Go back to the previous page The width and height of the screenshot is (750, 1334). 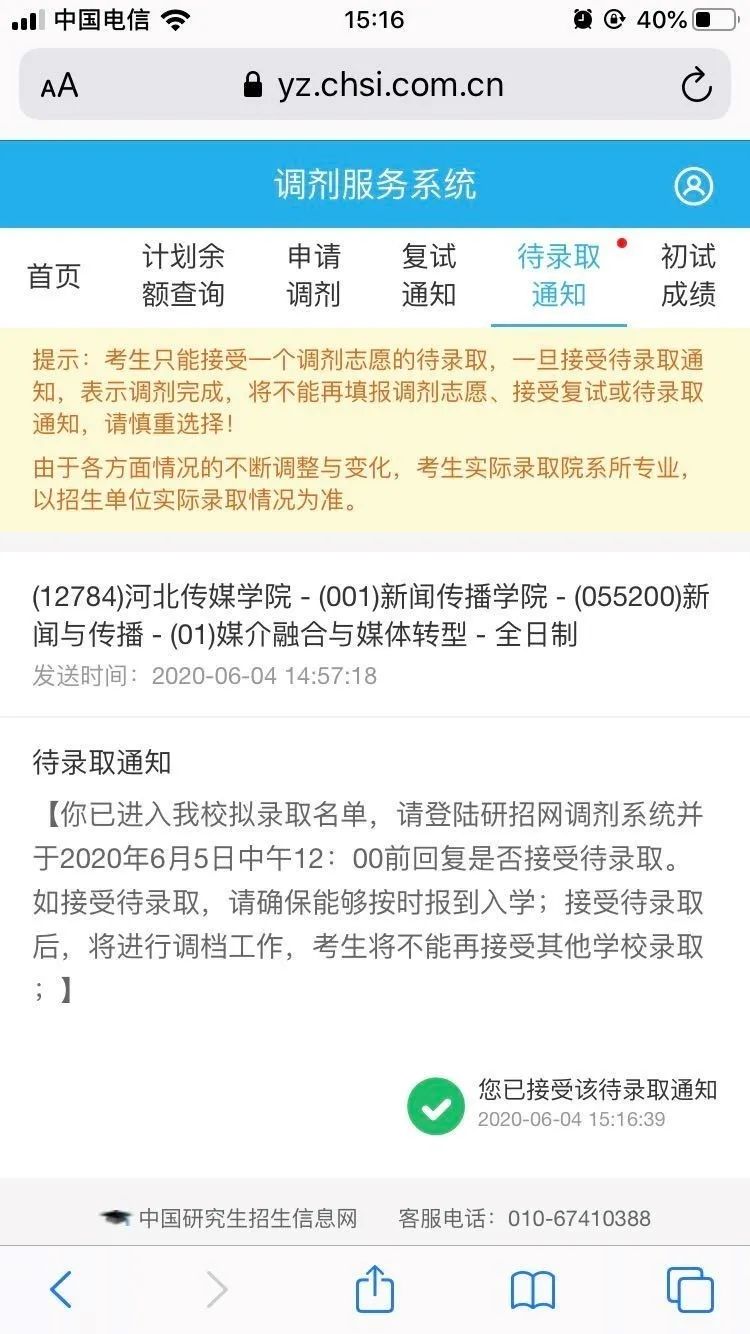point(61,1289)
